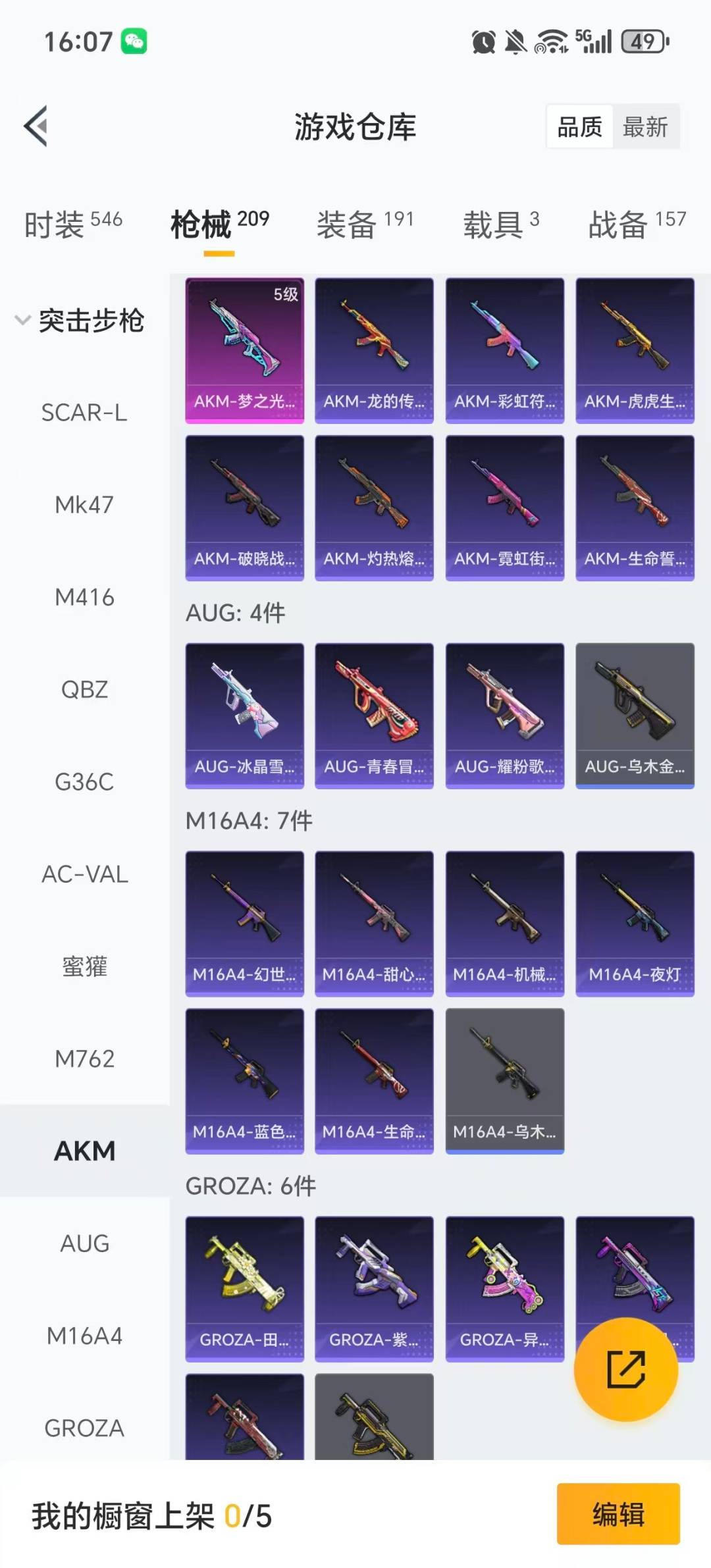Tap the floating yellow share button
Image resolution: width=711 pixels, height=1568 pixels.
point(625,1369)
